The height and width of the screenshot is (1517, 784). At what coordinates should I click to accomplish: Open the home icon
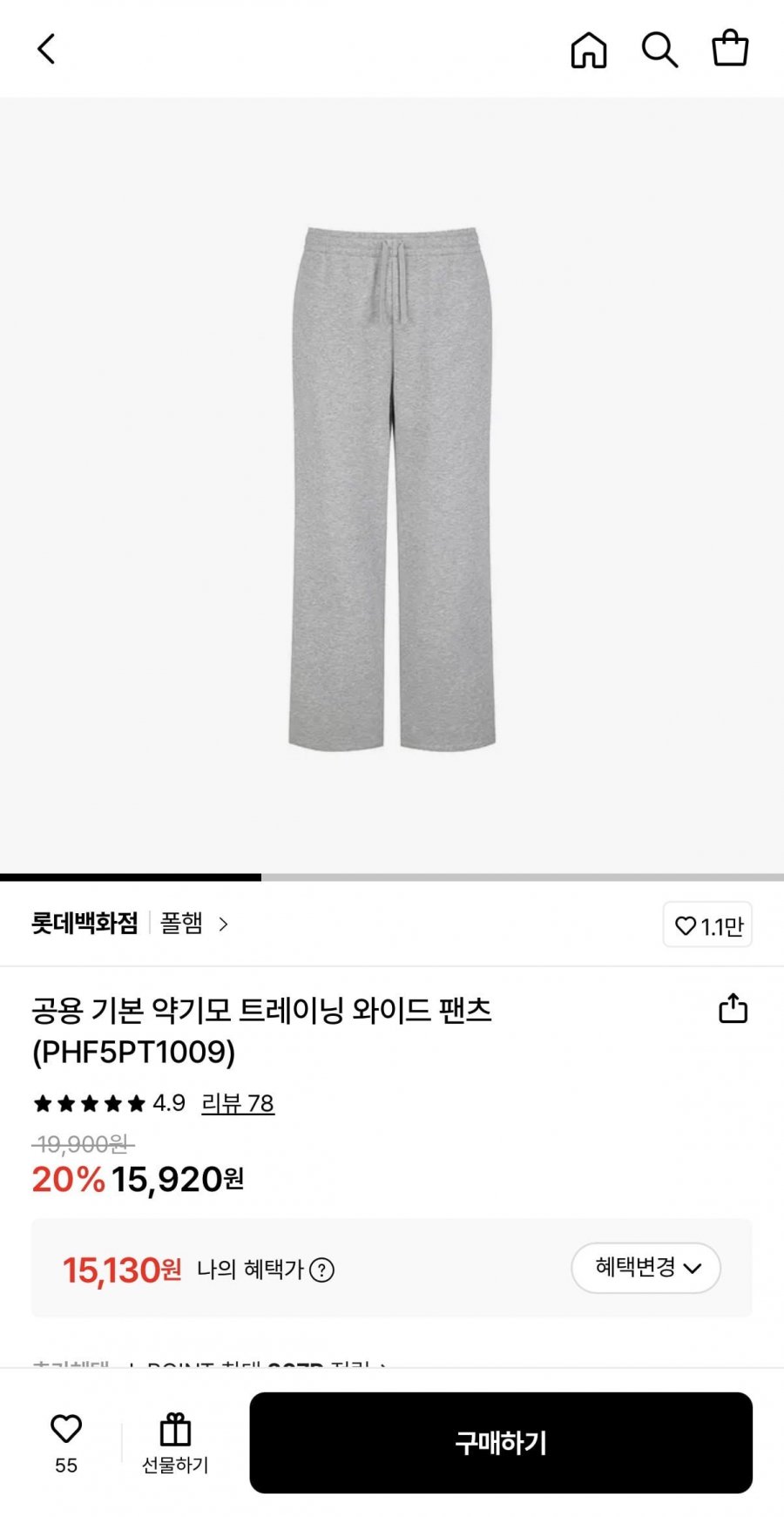point(589,50)
